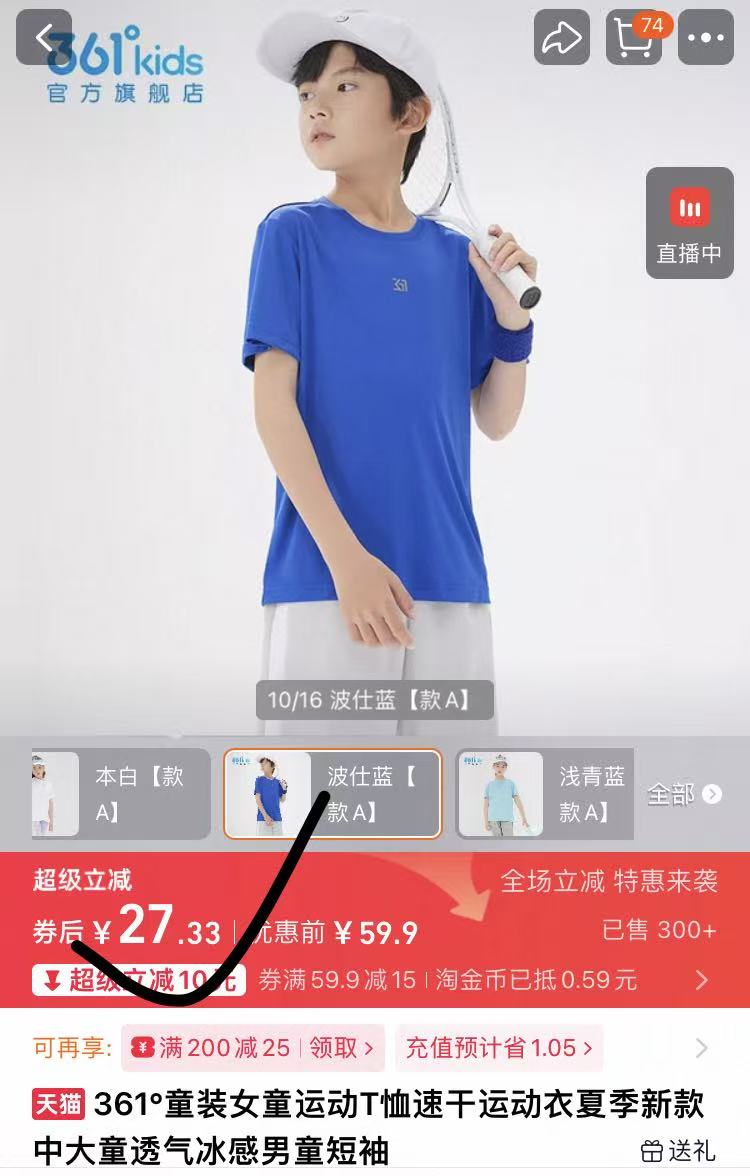Open the 直播中 live stream
750x1176 pixels.
click(689, 222)
